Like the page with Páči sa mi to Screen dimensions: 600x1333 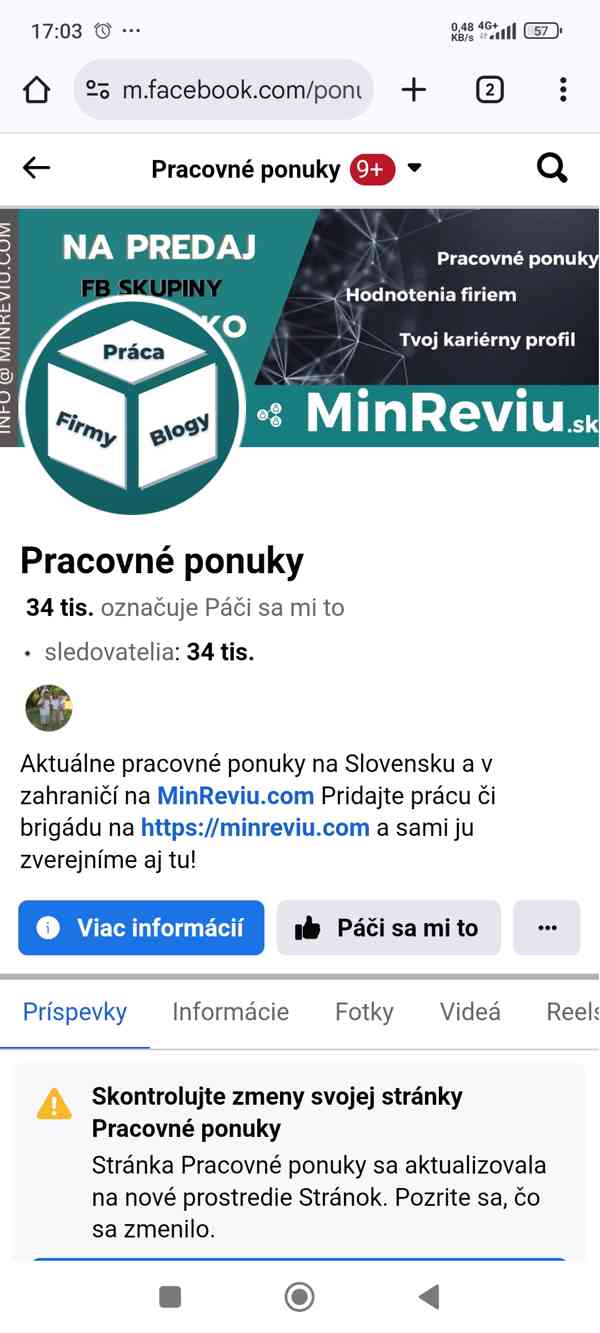click(x=388, y=928)
